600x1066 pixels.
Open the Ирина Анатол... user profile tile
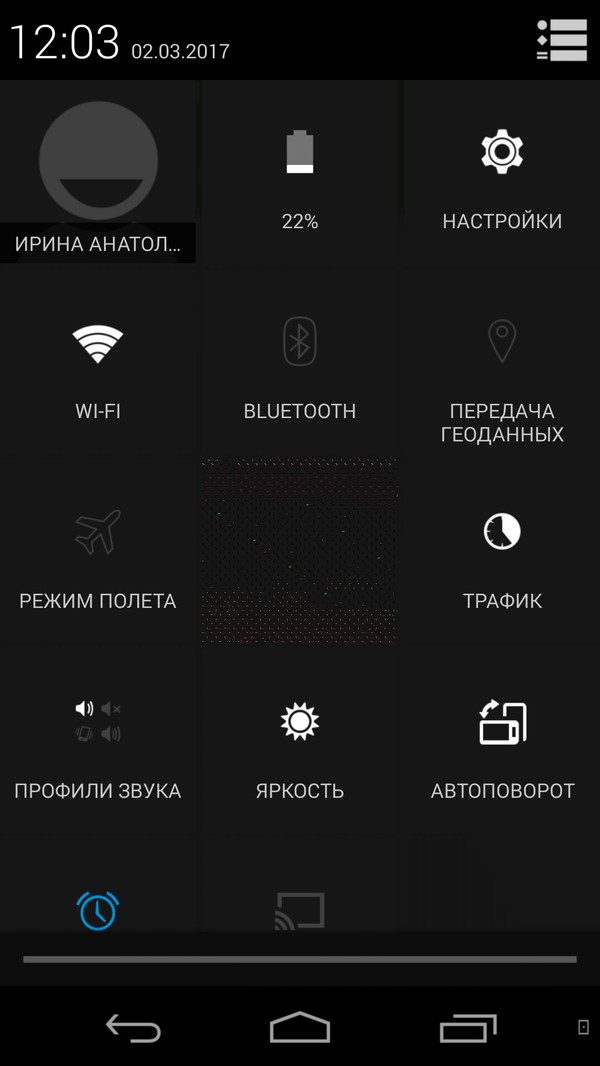pyautogui.click(x=98, y=175)
